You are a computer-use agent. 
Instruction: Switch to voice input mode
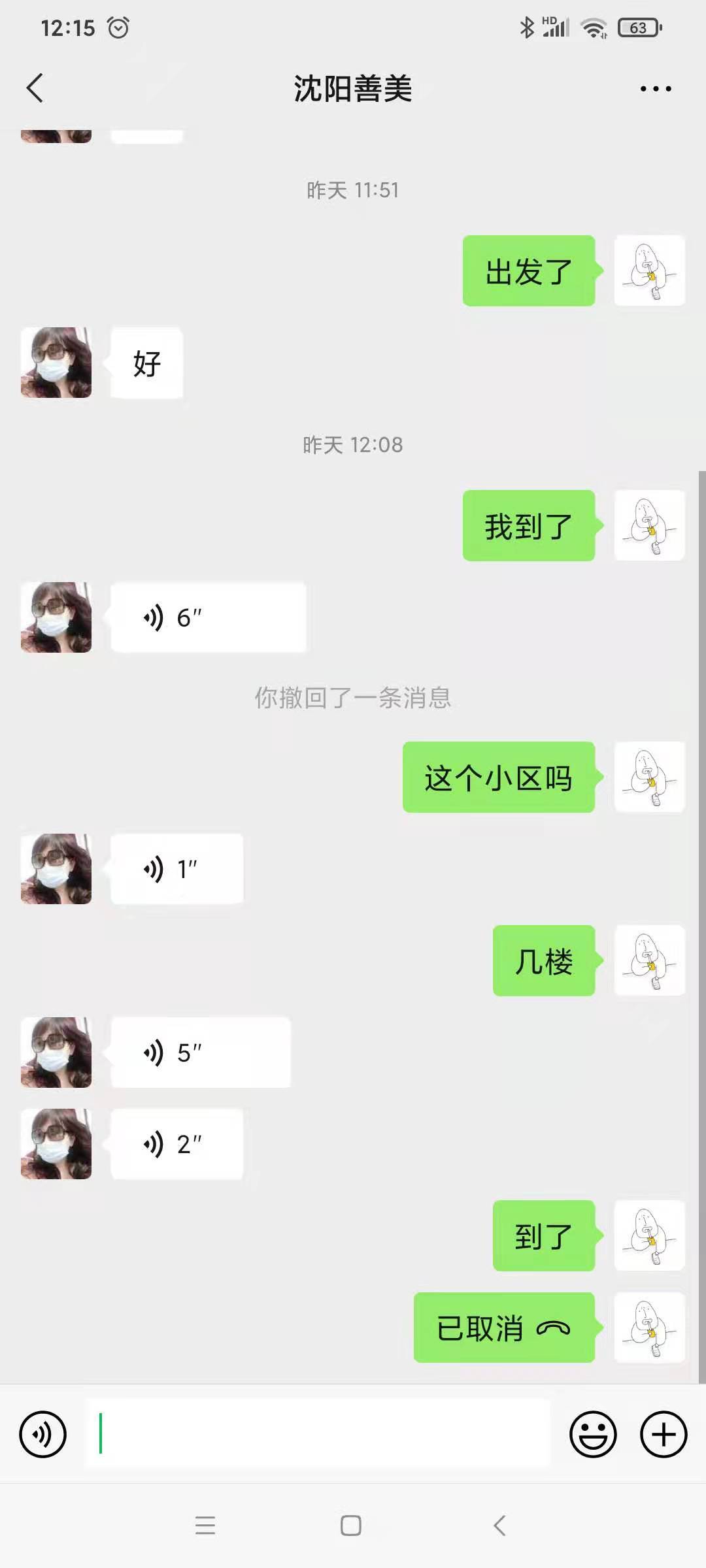point(43,1435)
